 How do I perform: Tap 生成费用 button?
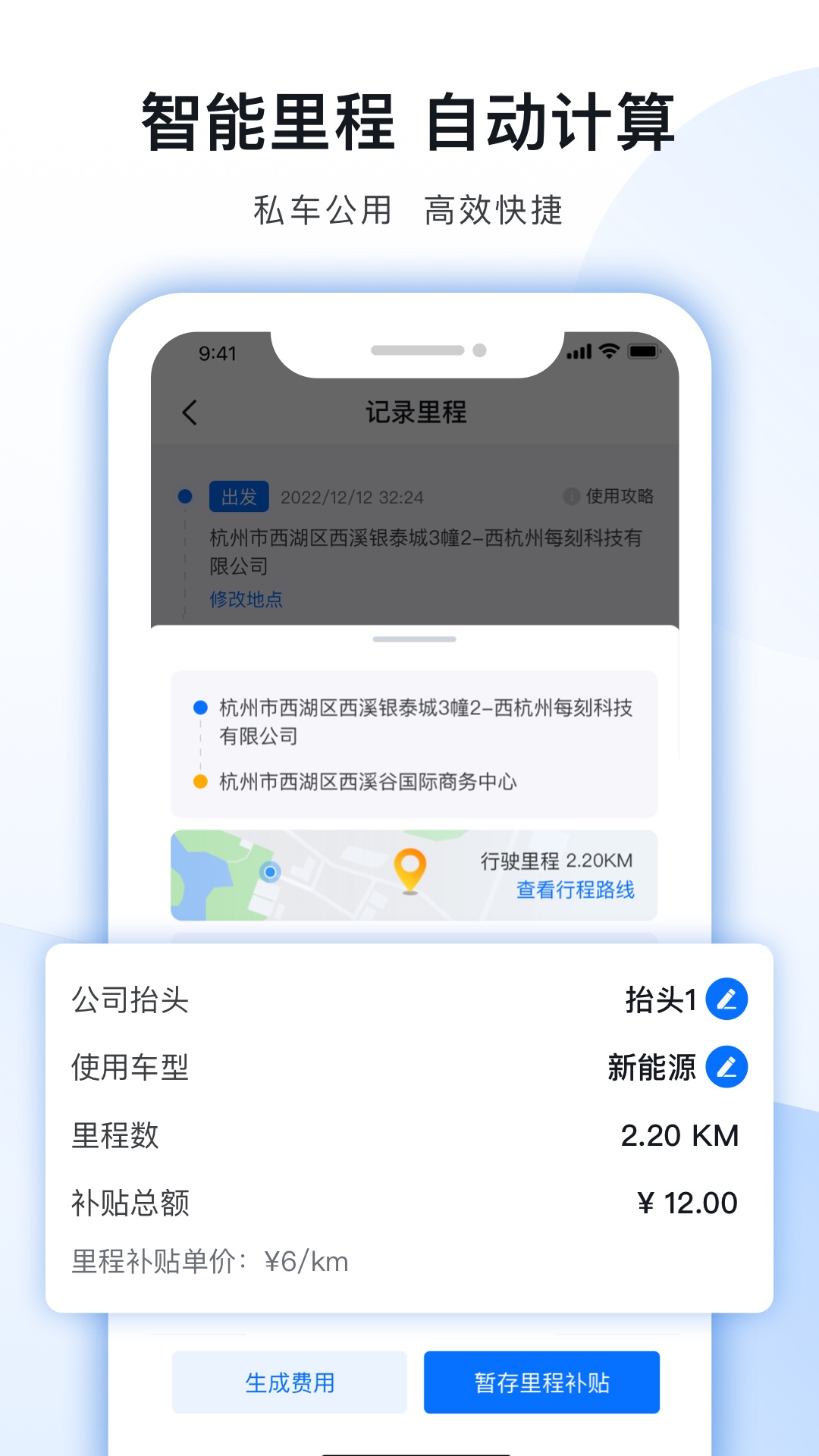pos(290,1382)
